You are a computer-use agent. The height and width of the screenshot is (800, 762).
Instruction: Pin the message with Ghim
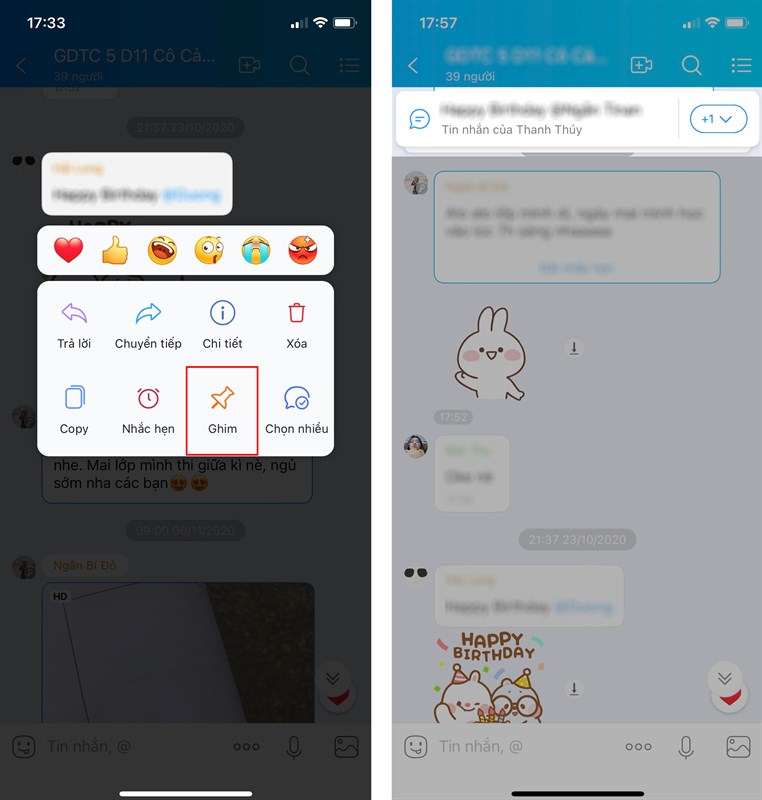tap(222, 410)
